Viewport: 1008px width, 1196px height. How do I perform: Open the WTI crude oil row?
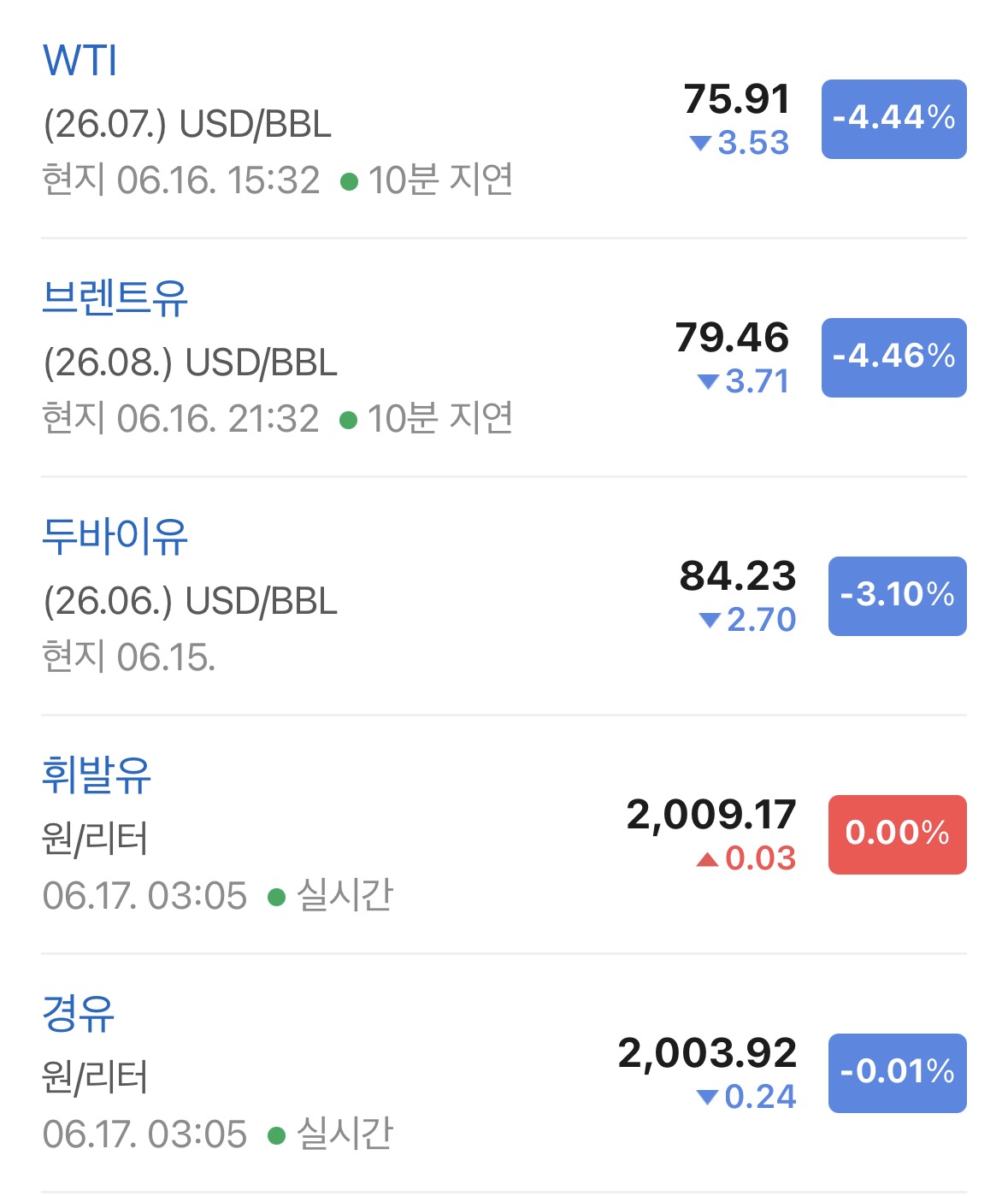(x=504, y=119)
